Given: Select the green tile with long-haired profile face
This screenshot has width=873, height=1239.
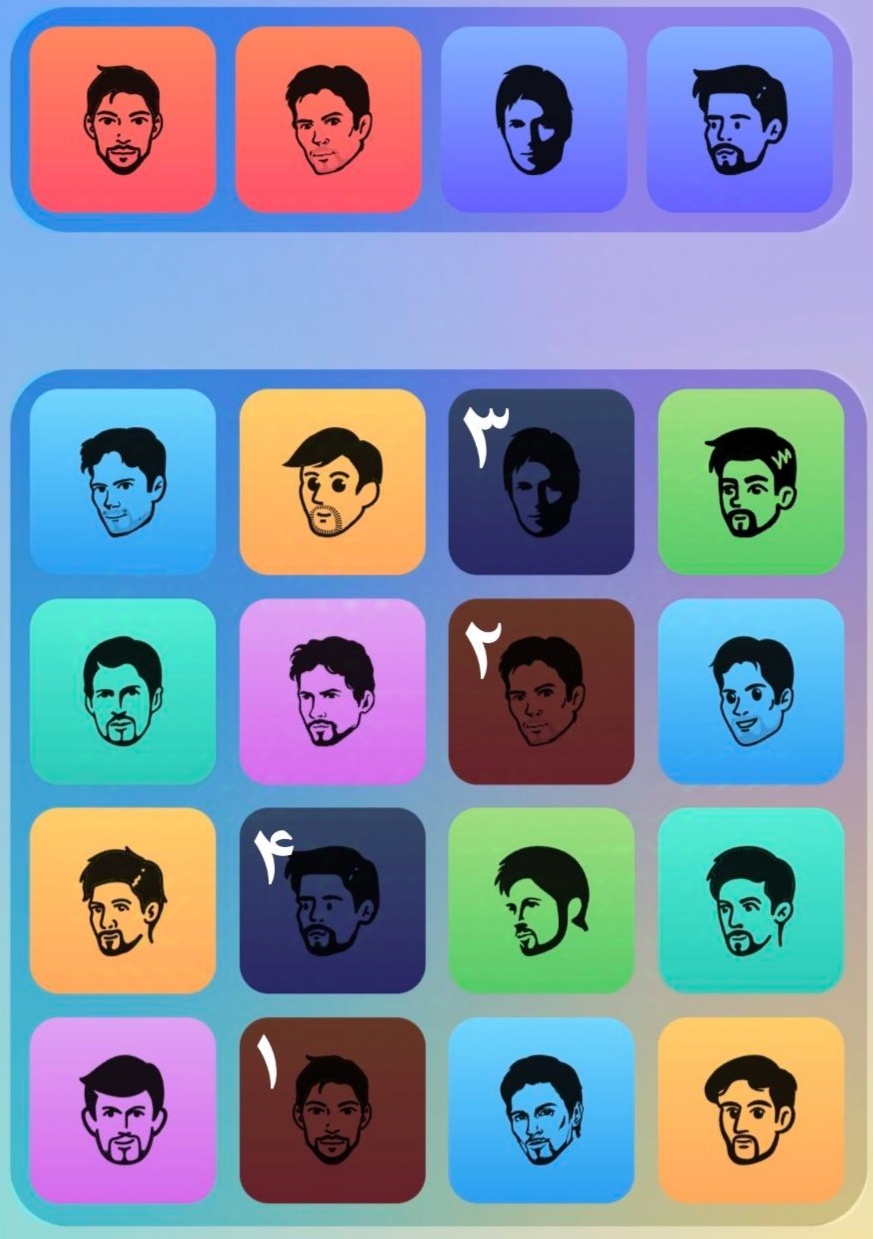Looking at the screenshot, I should coord(541,900).
